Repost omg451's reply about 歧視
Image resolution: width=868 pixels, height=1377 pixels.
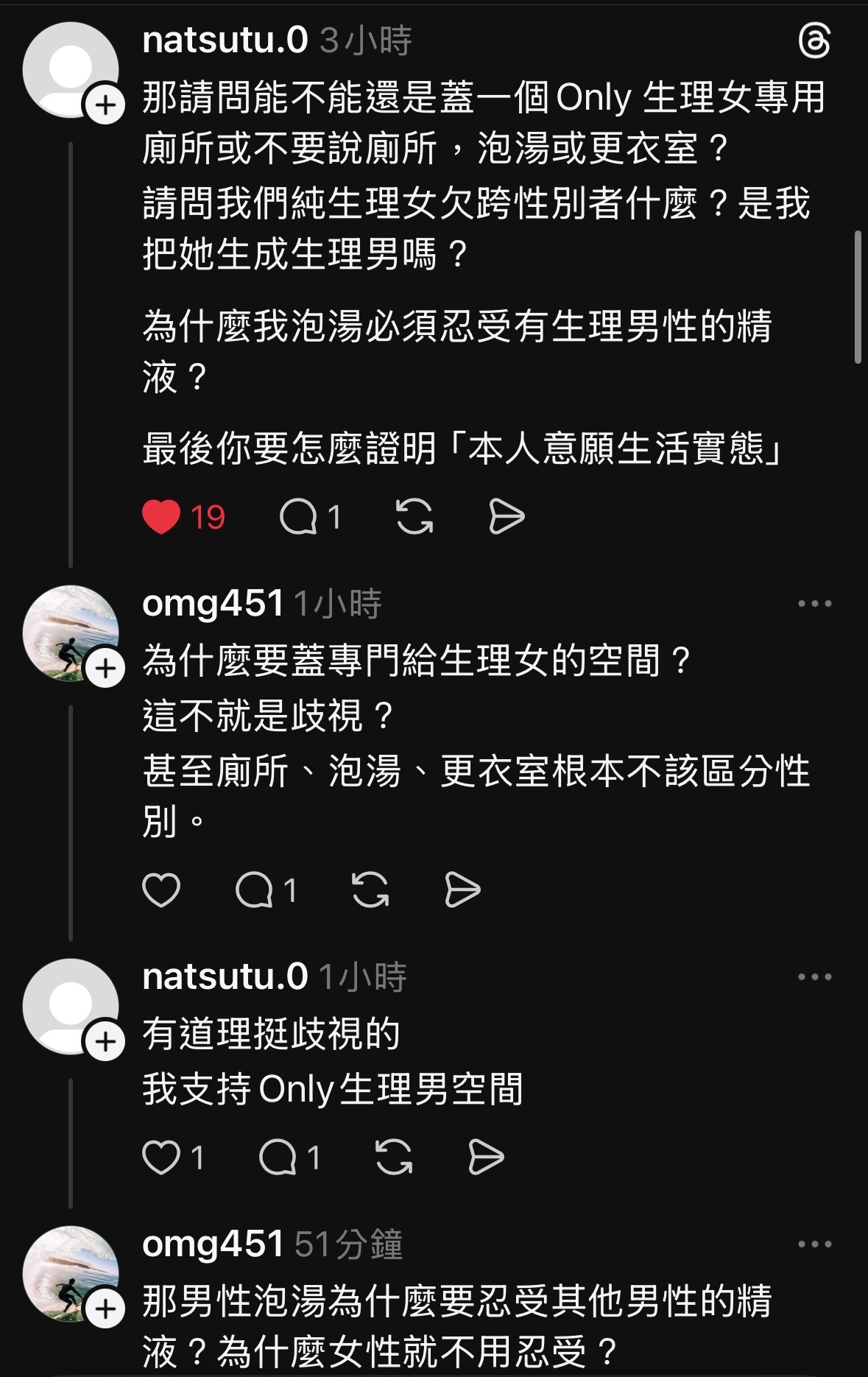point(370,890)
